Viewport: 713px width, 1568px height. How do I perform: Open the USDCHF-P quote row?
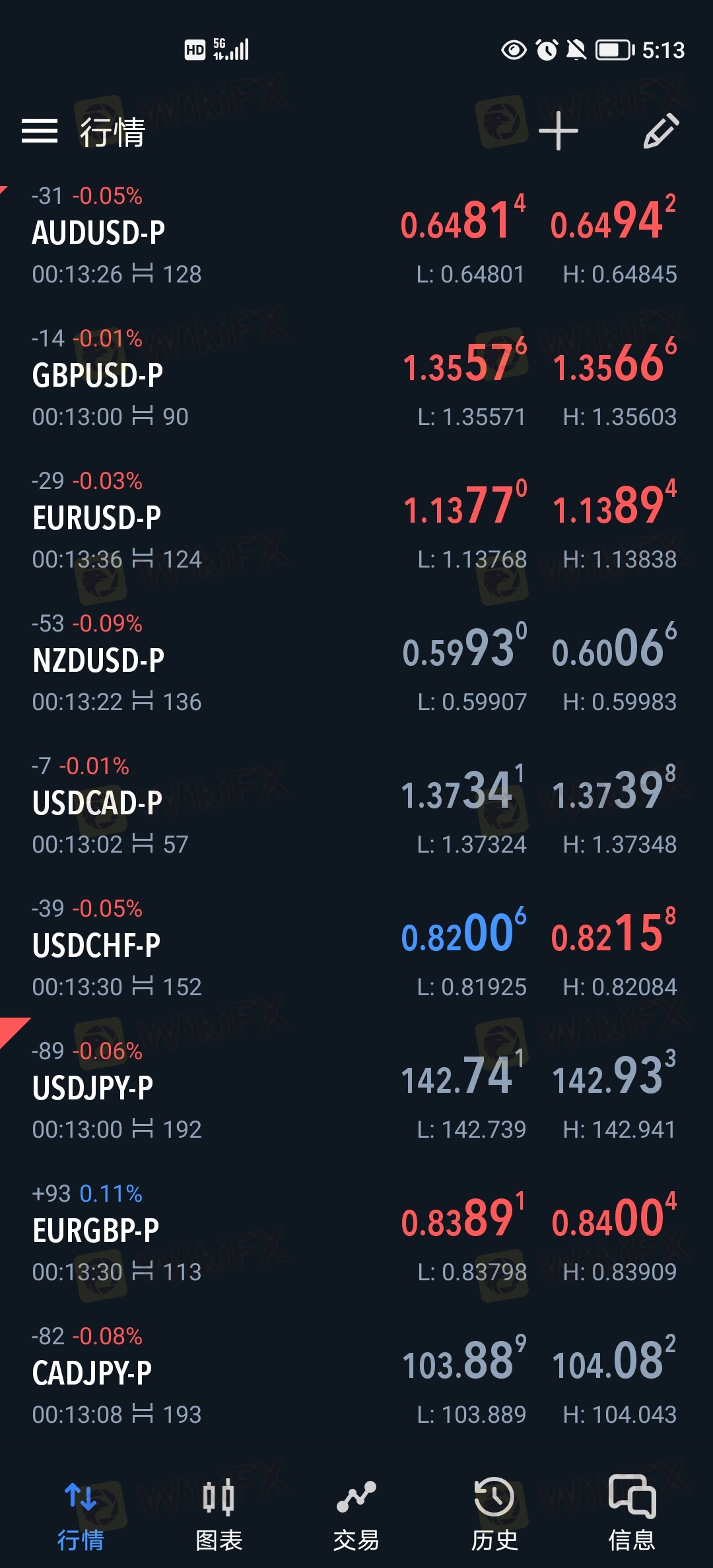point(356,948)
